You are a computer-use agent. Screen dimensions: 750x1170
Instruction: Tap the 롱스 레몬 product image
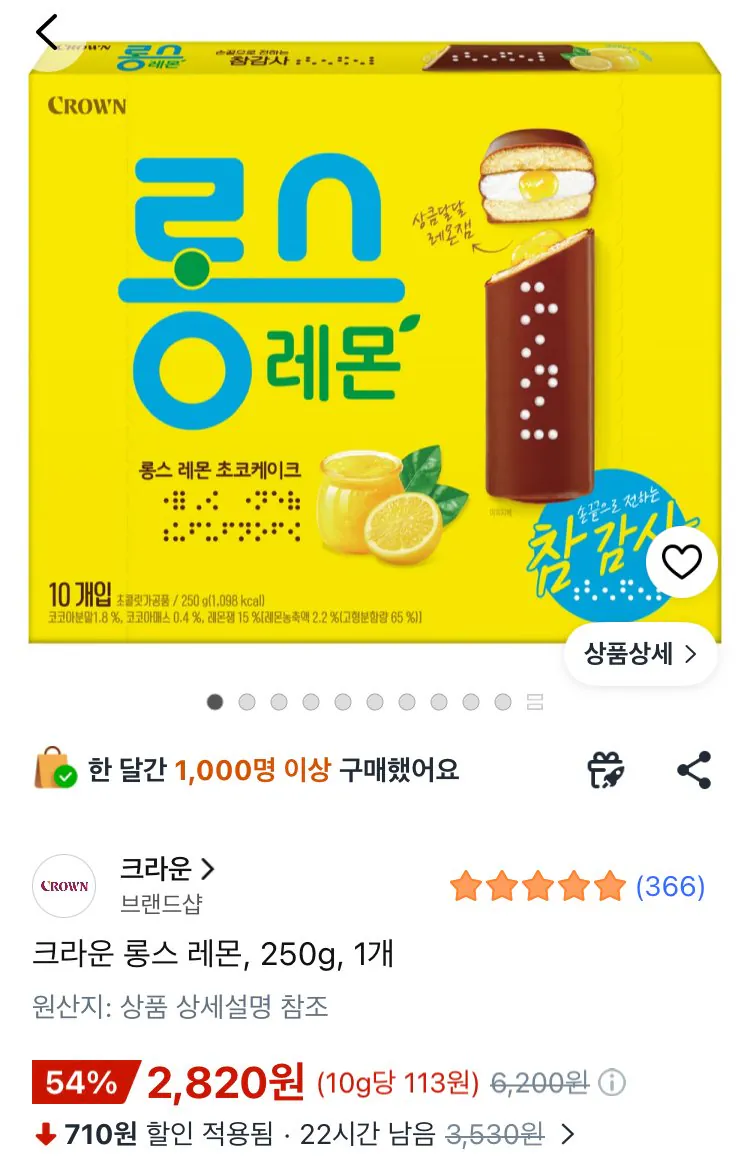[375, 350]
